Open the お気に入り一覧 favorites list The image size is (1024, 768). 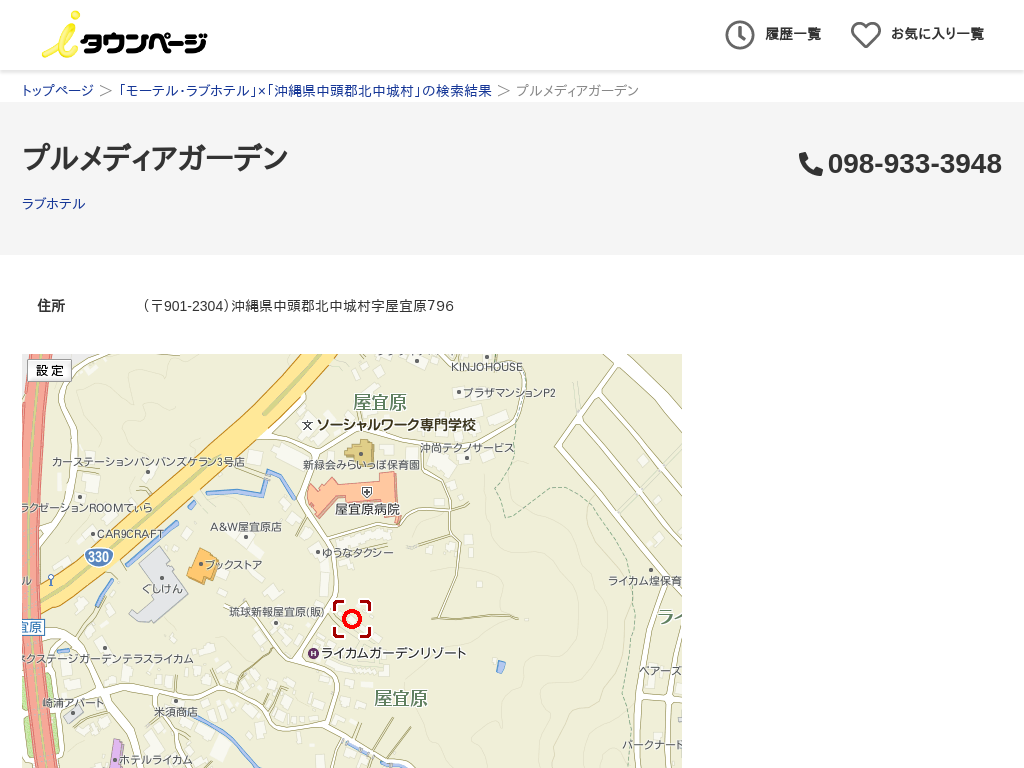point(918,34)
